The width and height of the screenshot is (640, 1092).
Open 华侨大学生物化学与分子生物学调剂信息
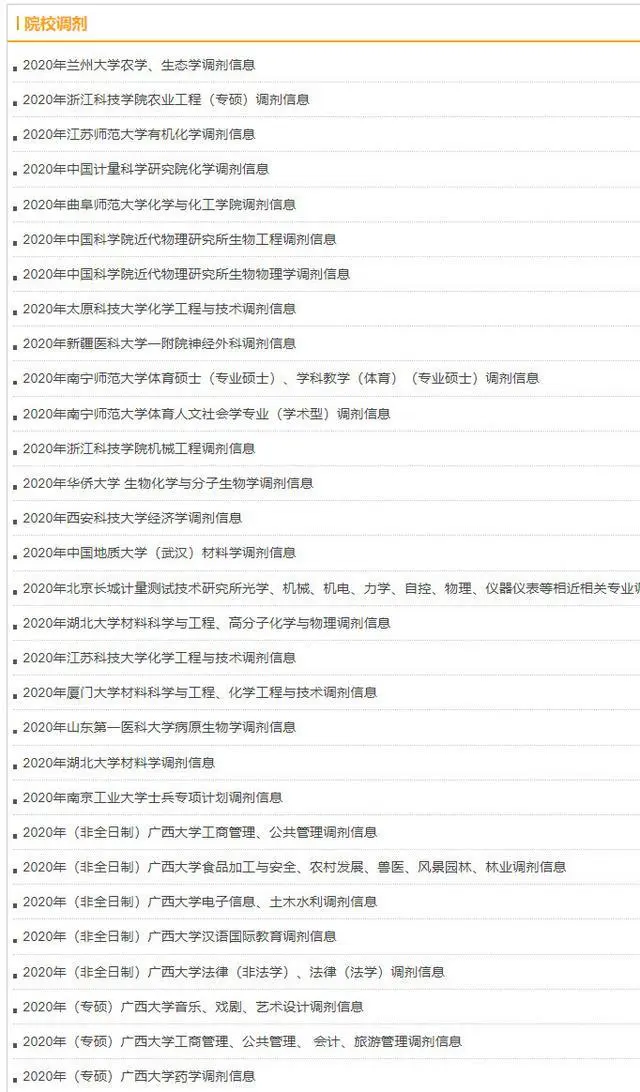click(167, 483)
